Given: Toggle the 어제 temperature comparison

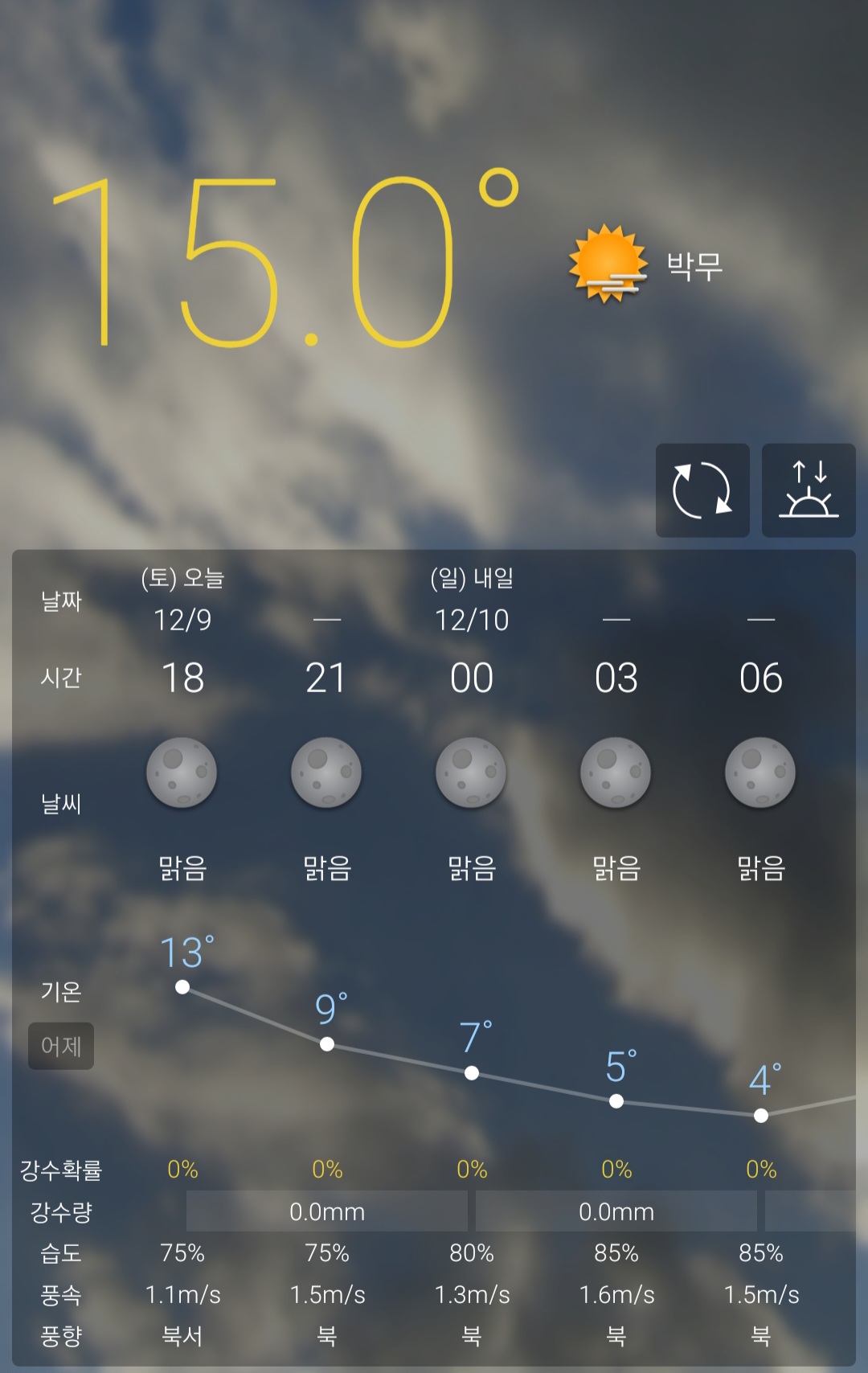Looking at the screenshot, I should click(61, 1046).
